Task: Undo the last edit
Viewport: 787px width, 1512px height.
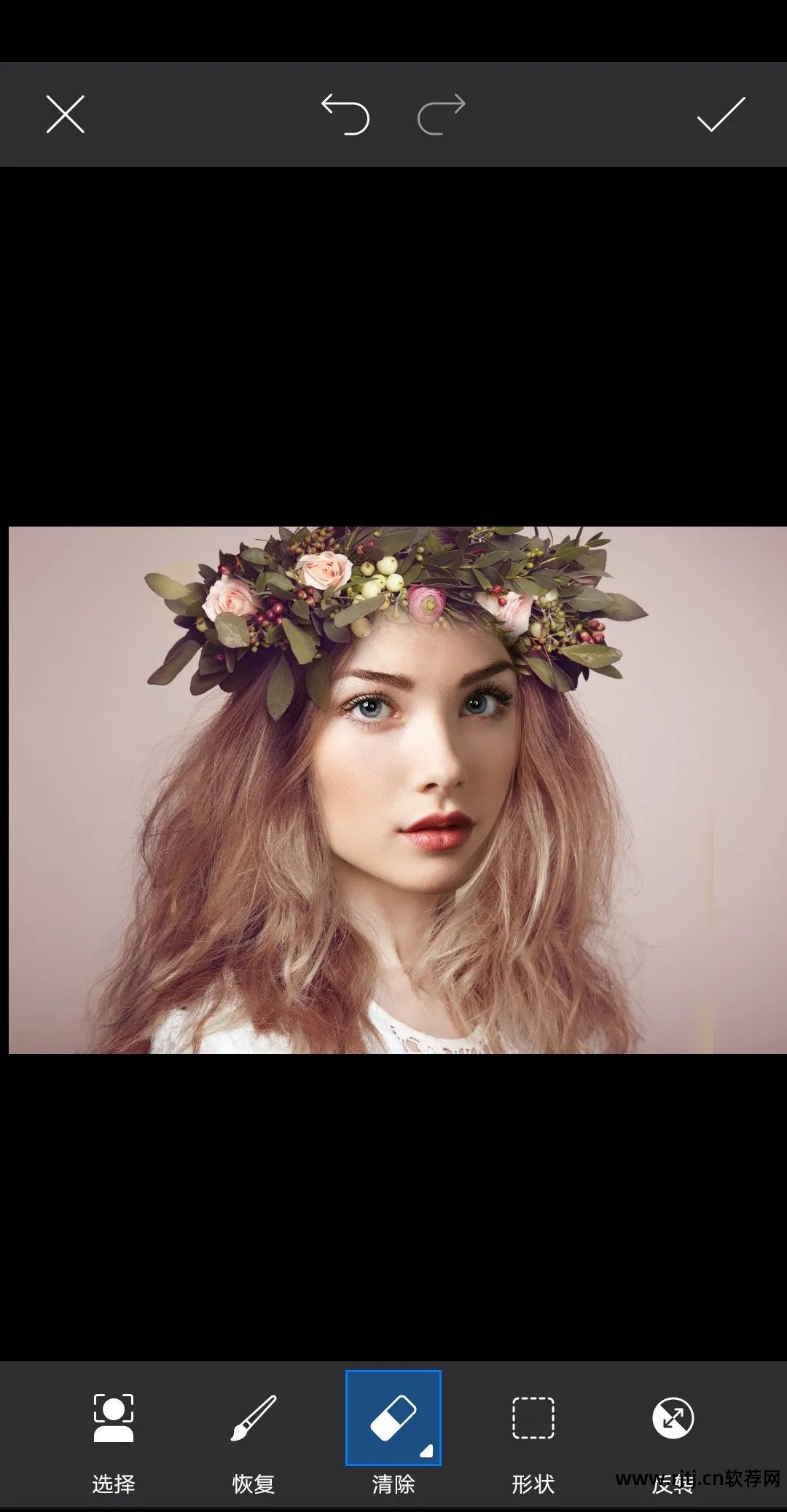Action: pos(345,114)
